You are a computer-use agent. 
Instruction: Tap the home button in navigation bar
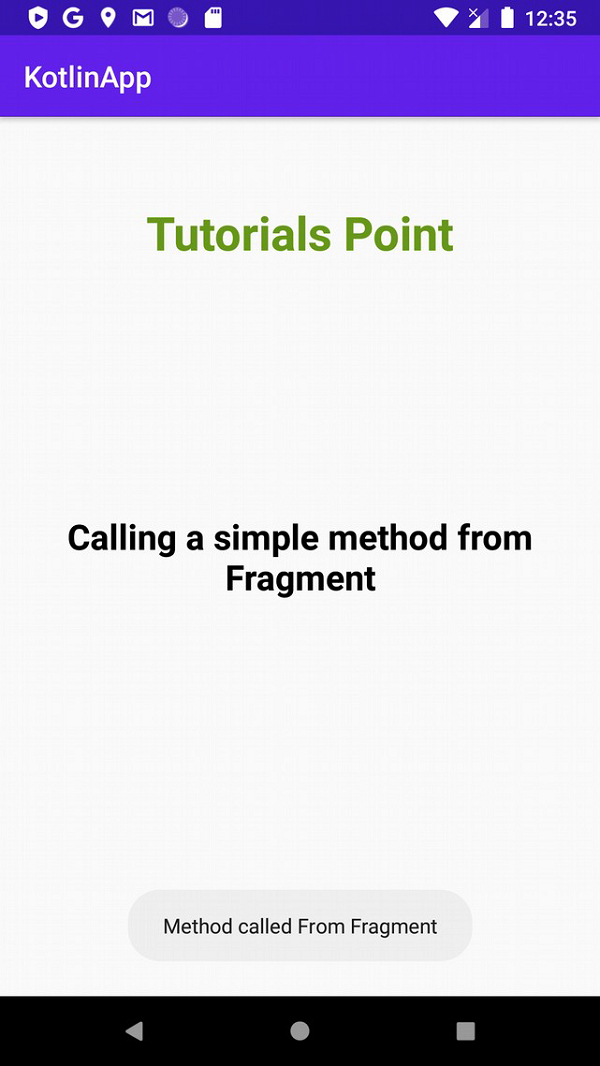[x=299, y=1031]
